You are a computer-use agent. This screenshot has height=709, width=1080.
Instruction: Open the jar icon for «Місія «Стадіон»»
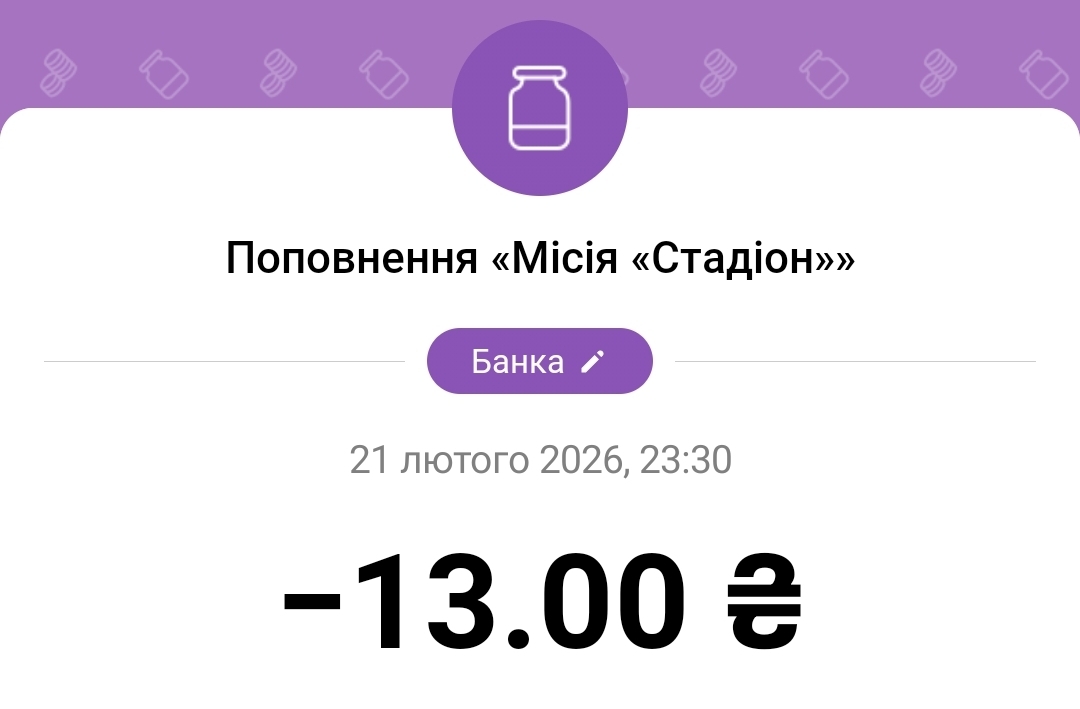(540, 108)
